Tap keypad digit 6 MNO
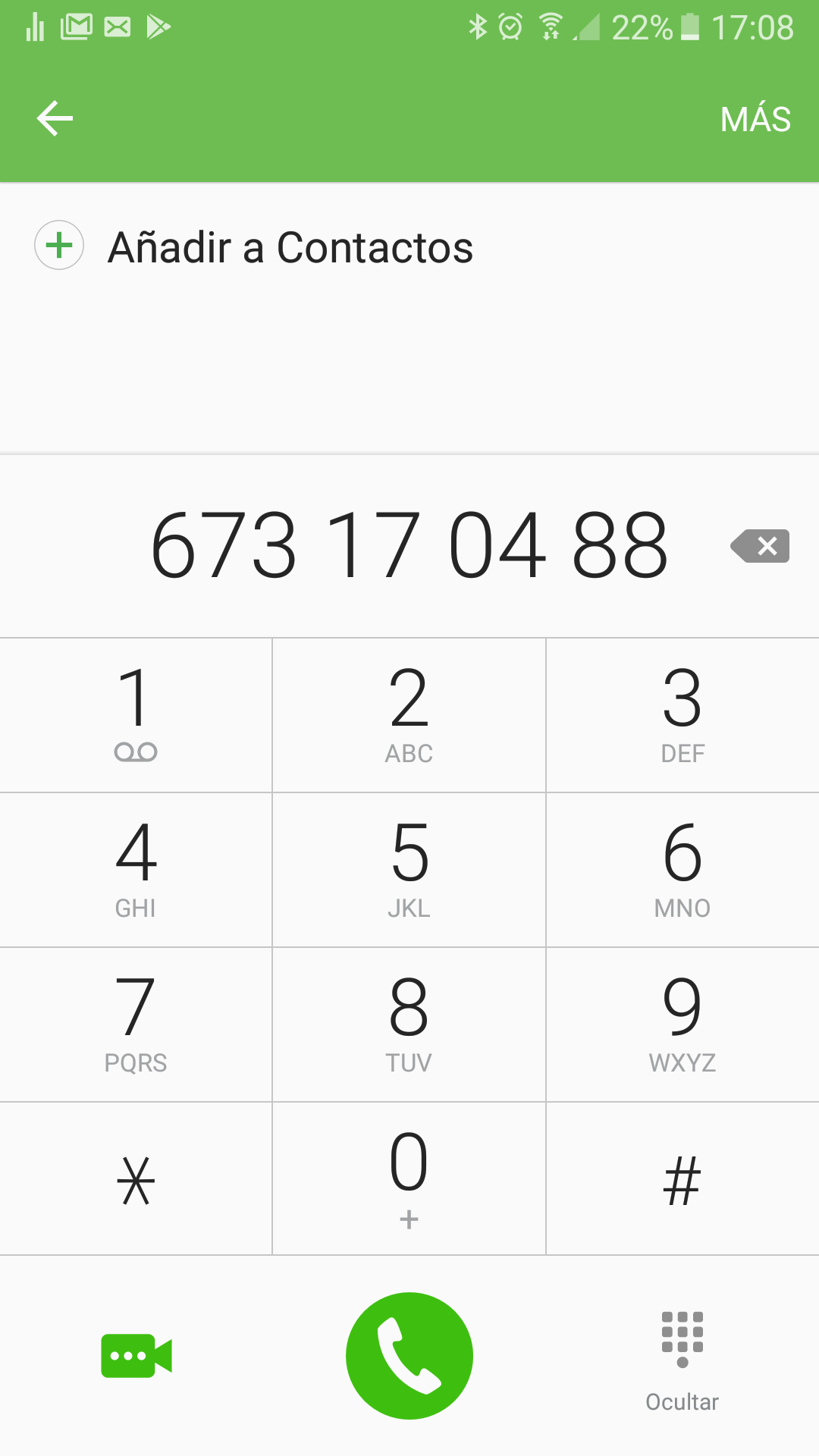 682,869
